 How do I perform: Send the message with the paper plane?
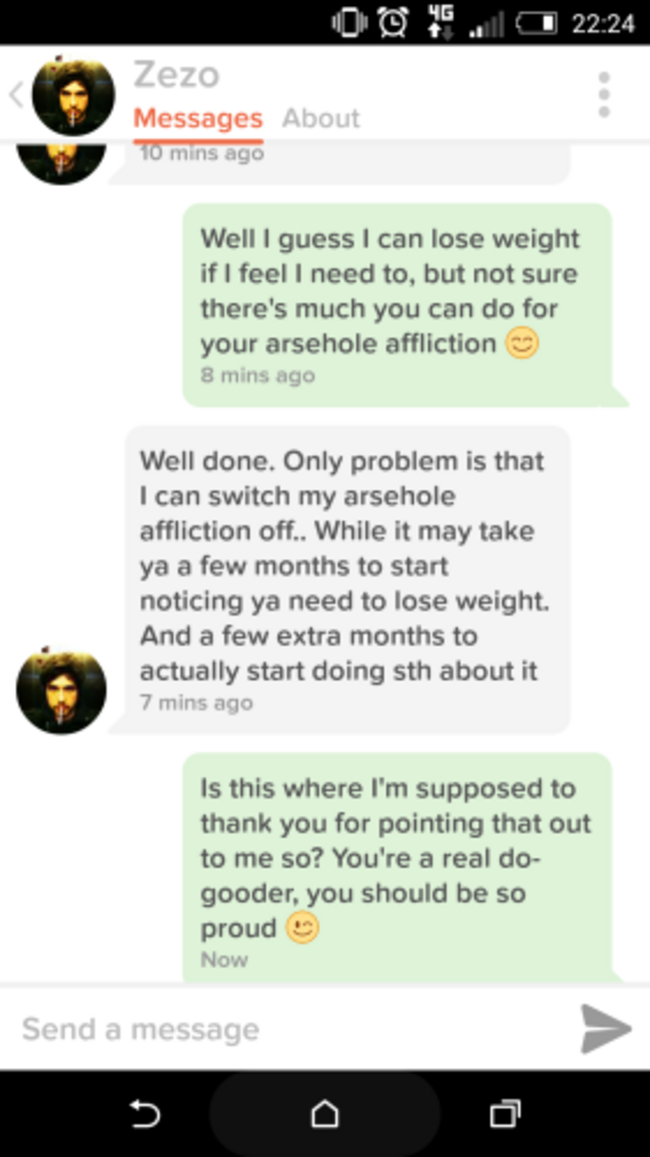605,1029
